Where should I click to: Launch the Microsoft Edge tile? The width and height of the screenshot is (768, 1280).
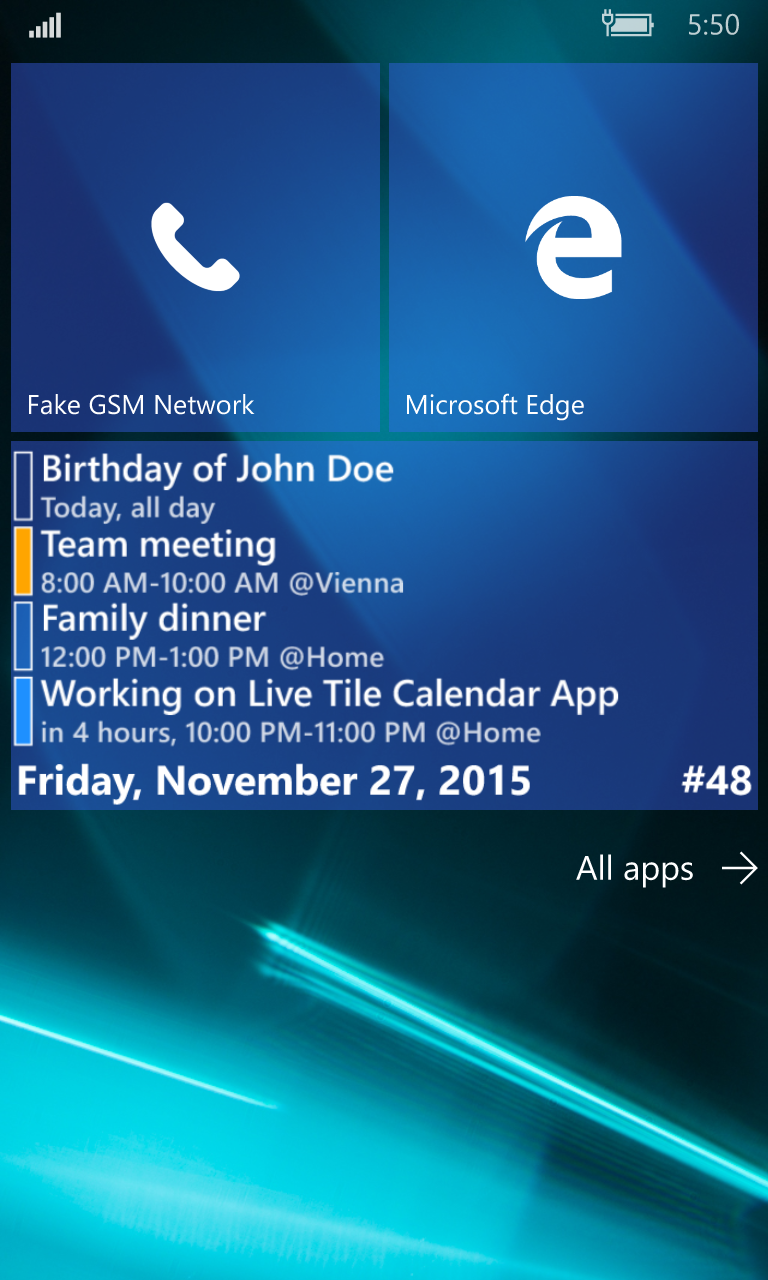[573, 247]
